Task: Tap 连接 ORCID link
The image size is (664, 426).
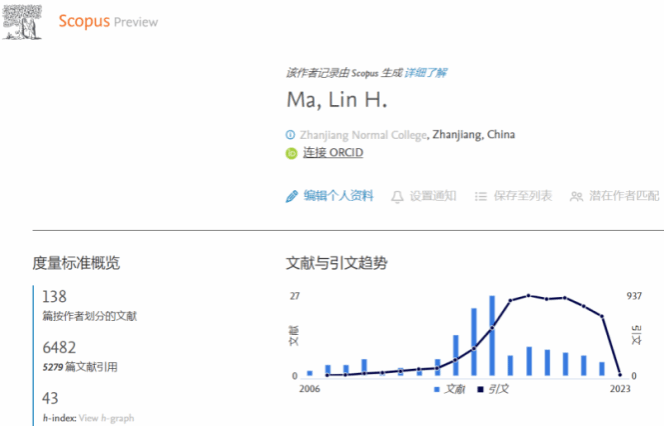Action: click(332, 153)
